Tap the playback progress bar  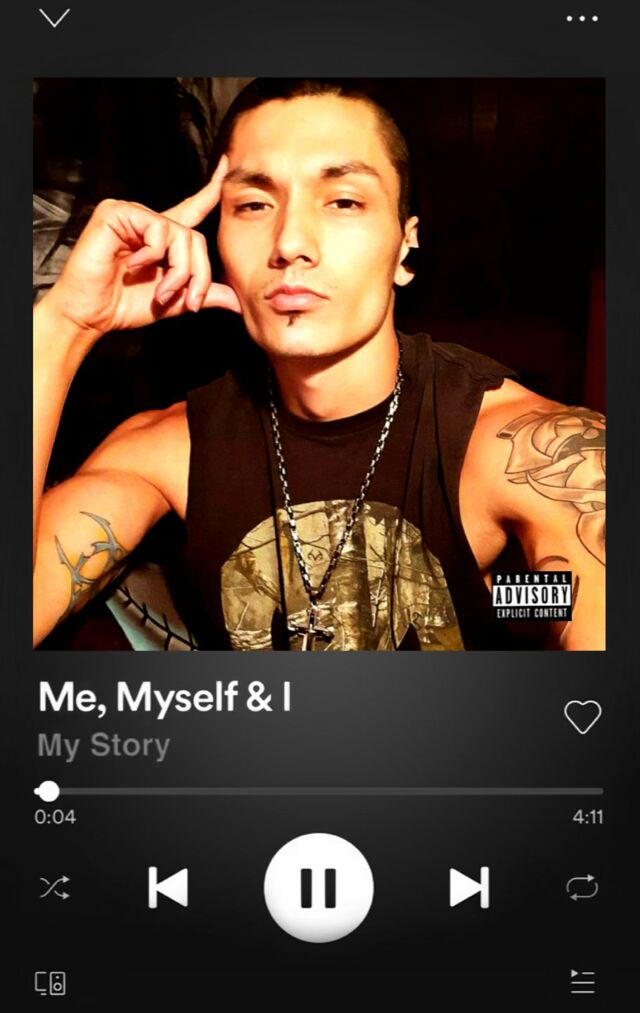tap(320, 791)
